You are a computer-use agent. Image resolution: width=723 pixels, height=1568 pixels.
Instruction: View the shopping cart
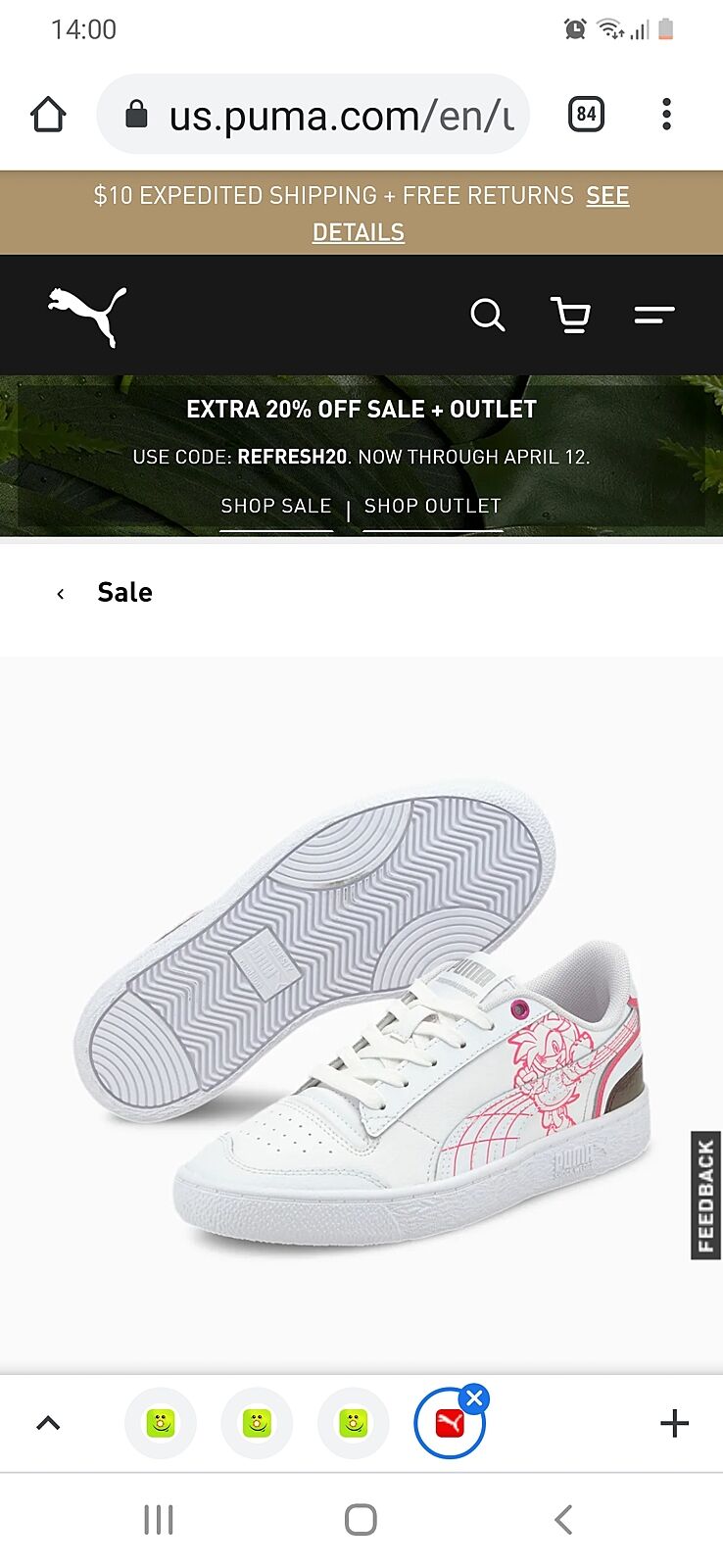point(571,316)
